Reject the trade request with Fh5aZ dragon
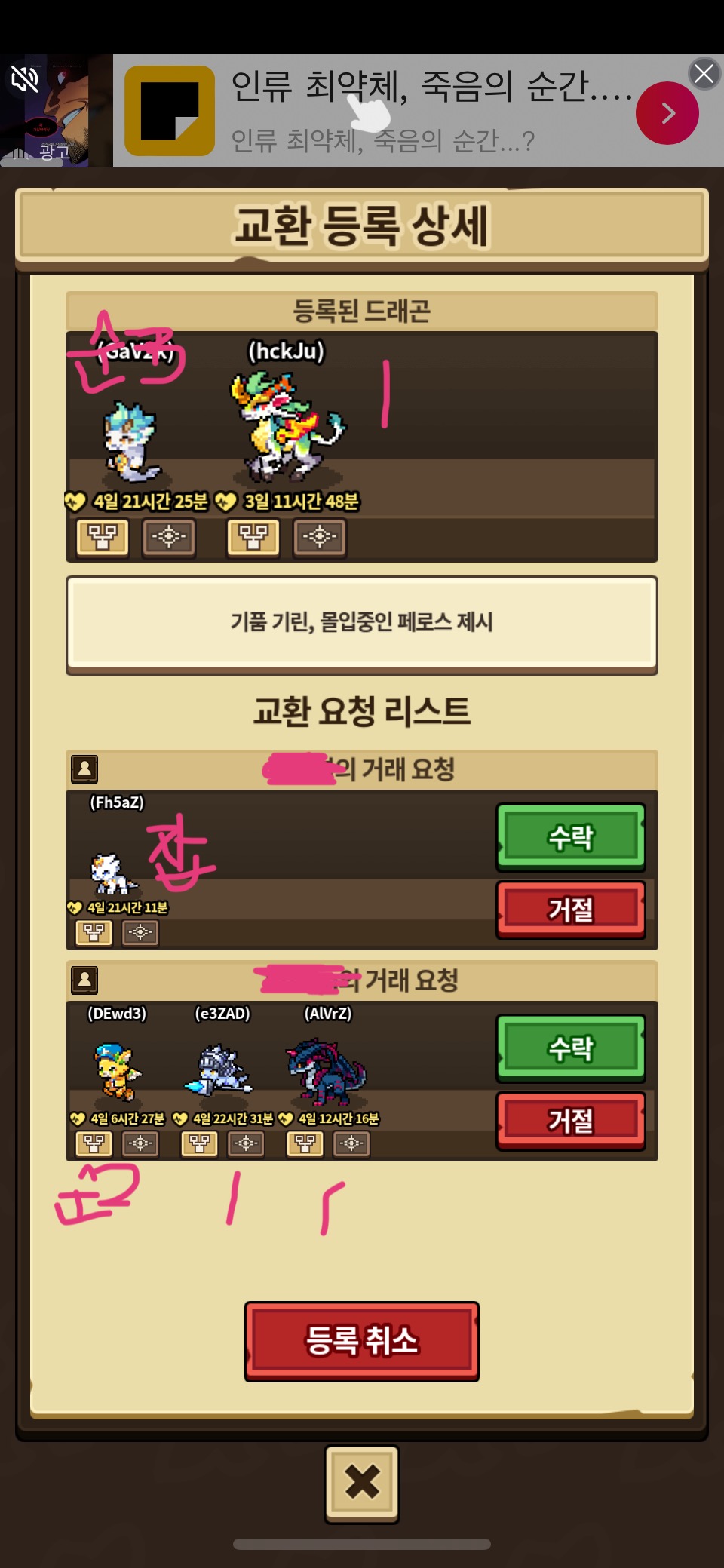The width and height of the screenshot is (724, 1568). click(x=570, y=910)
